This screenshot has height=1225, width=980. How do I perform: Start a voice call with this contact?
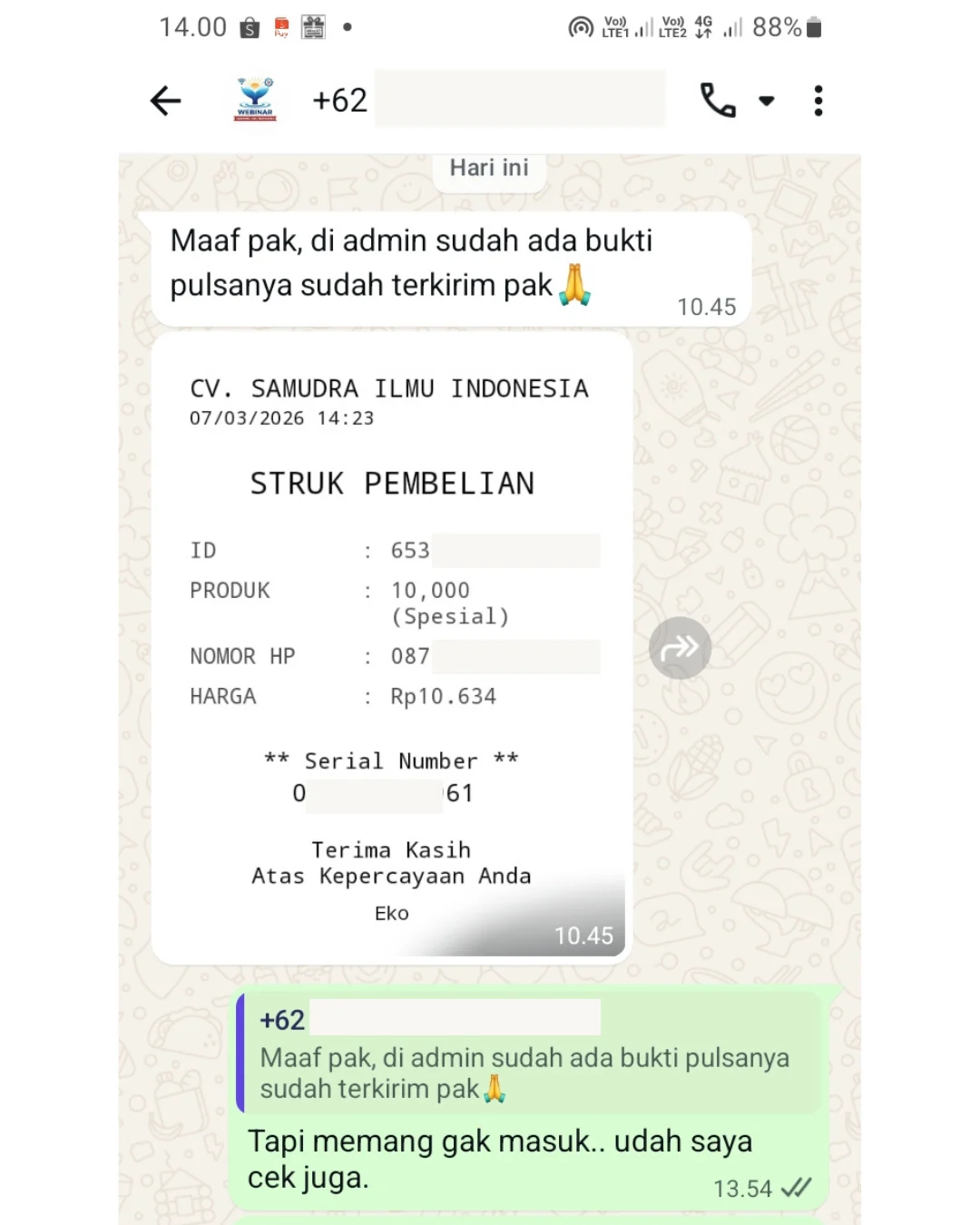click(x=718, y=101)
